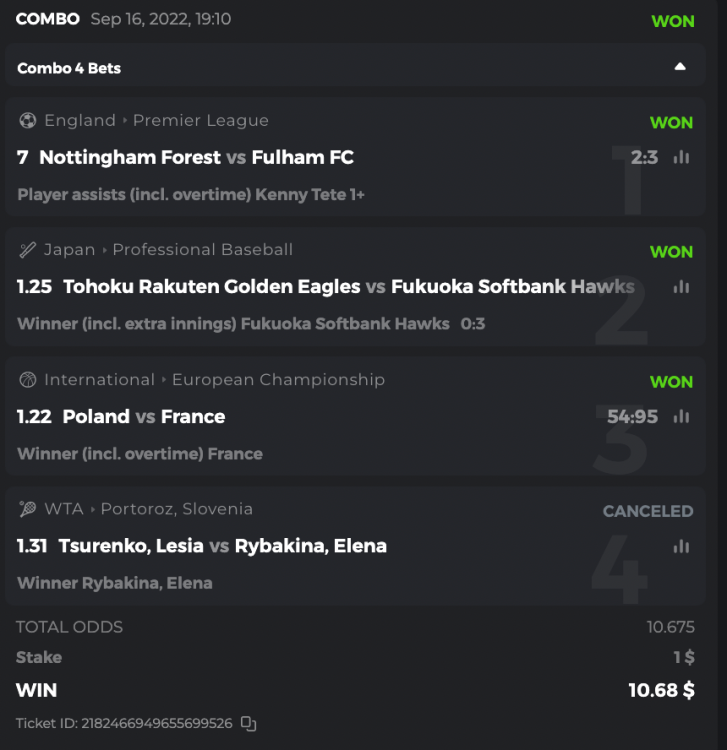The width and height of the screenshot is (727, 750).
Task: Open stats for Nottingham Forest vs Fulham FC
Action: click(x=682, y=157)
